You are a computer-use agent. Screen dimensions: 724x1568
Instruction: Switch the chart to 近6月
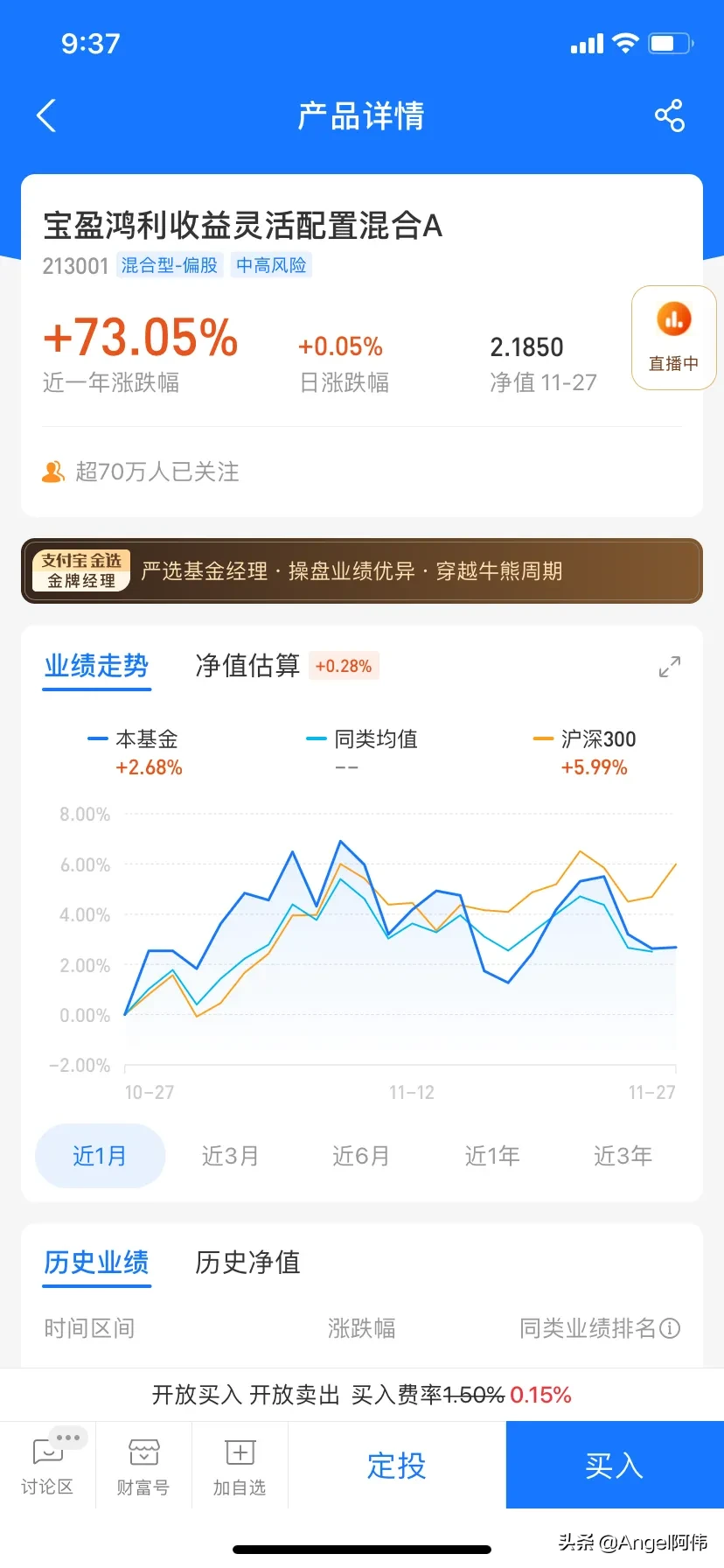point(360,1156)
